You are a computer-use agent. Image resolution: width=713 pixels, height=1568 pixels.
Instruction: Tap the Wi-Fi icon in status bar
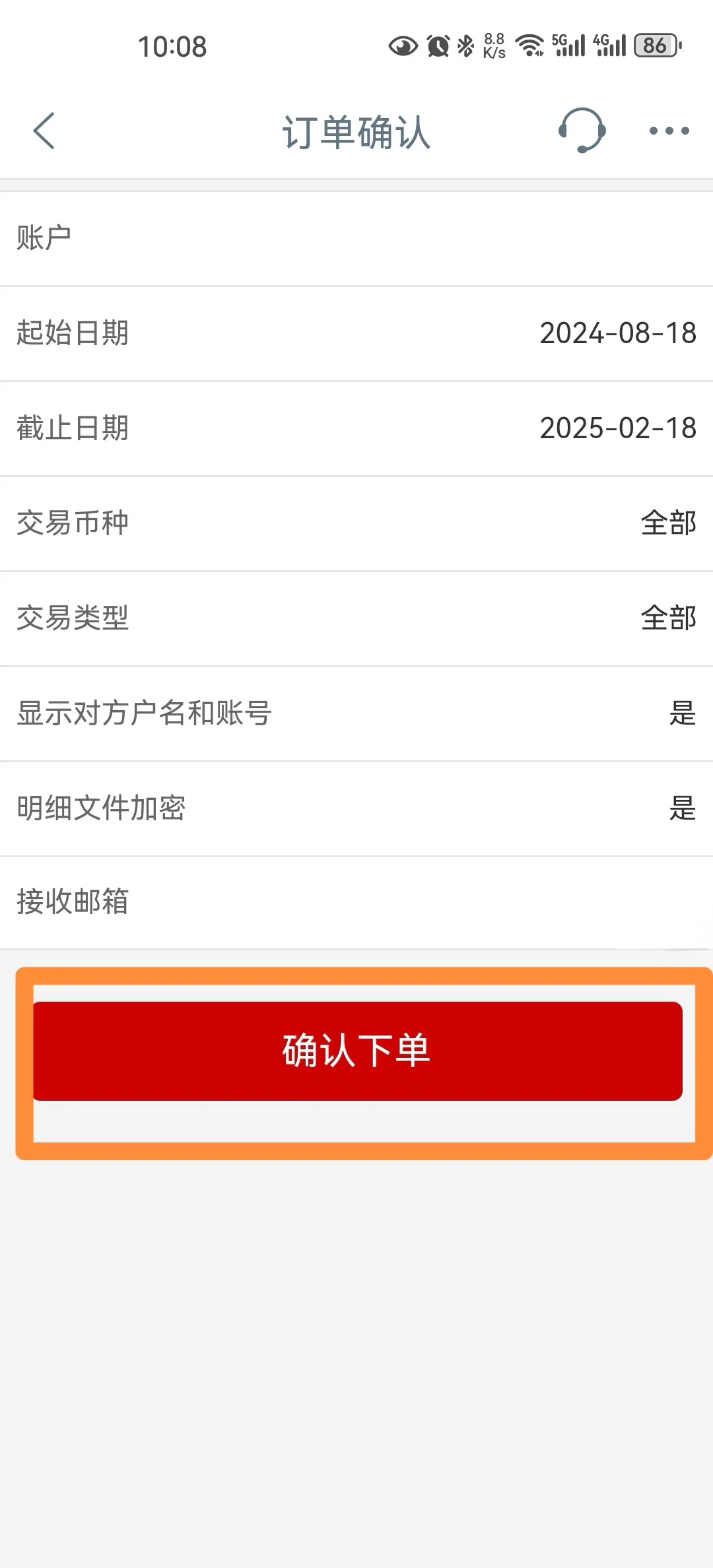point(528,46)
